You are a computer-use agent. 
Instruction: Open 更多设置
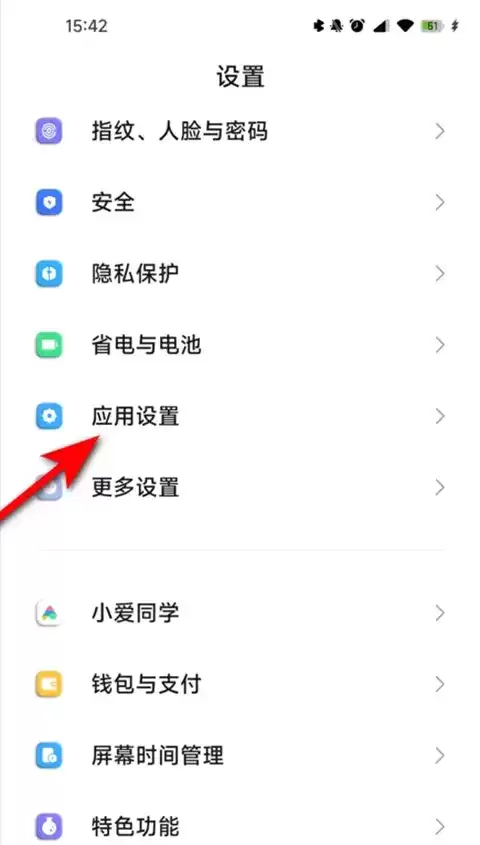pyautogui.click(x=240, y=488)
